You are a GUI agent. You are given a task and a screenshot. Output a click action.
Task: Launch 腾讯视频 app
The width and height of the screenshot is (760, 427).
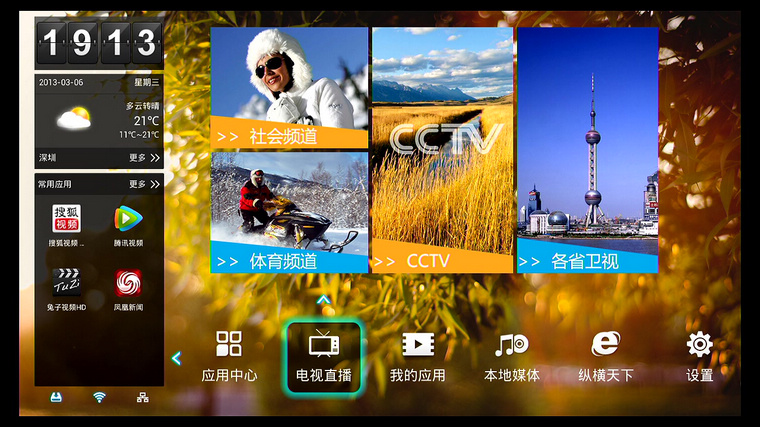click(x=128, y=224)
